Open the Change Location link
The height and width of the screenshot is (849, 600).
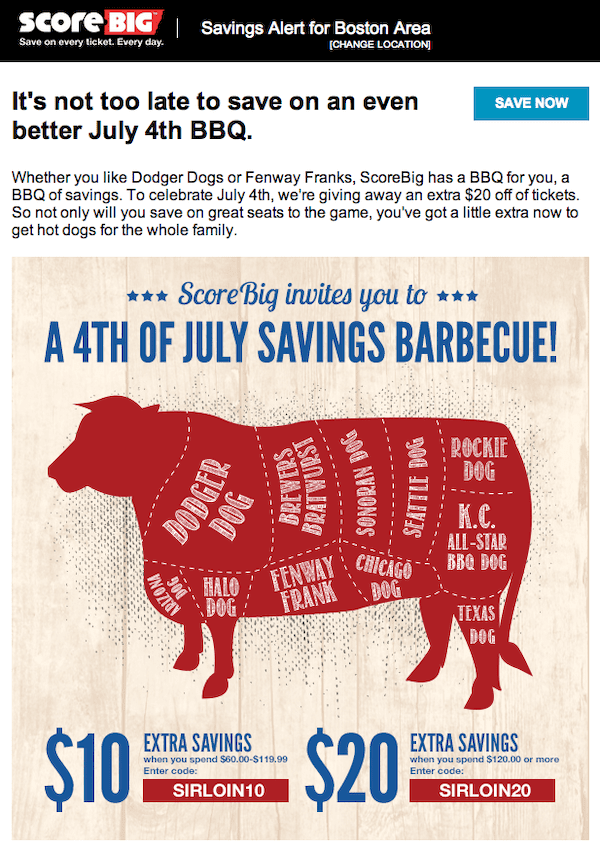click(x=380, y=45)
